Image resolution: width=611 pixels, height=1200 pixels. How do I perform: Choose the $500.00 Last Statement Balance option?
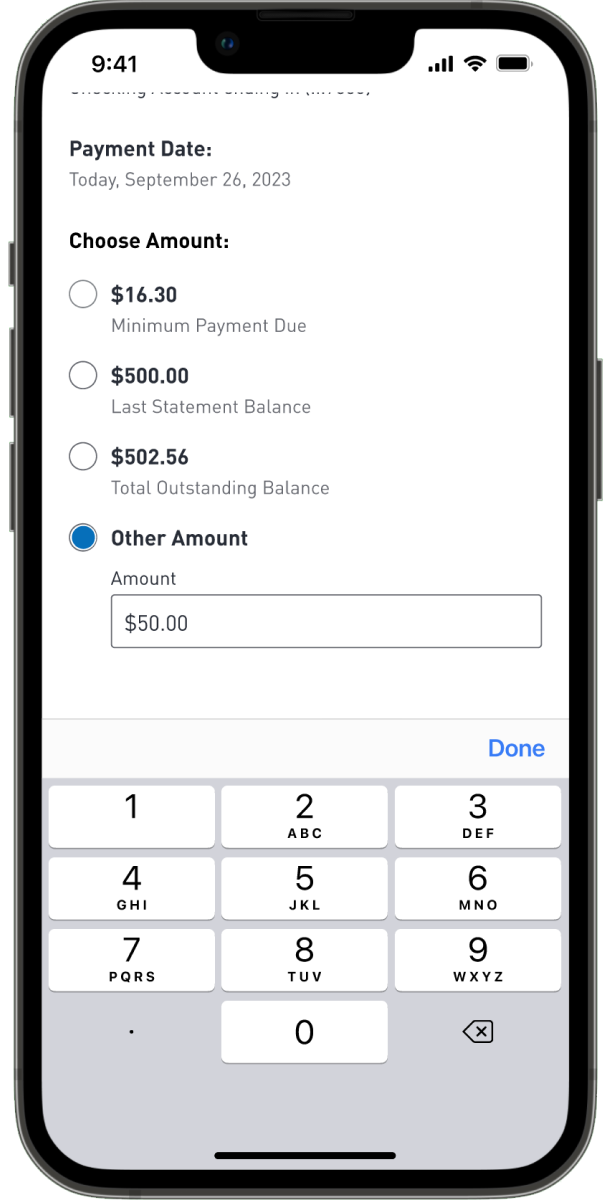tap(83, 376)
